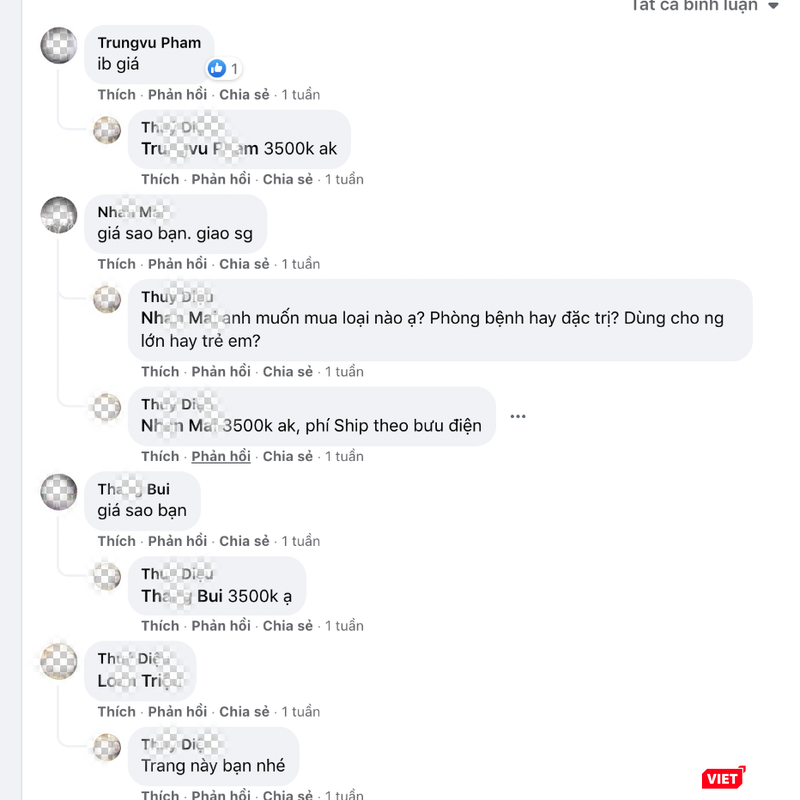800x800 pixels.
Task: Share the reply "Bui 3500k ạ"
Action: pos(288,626)
